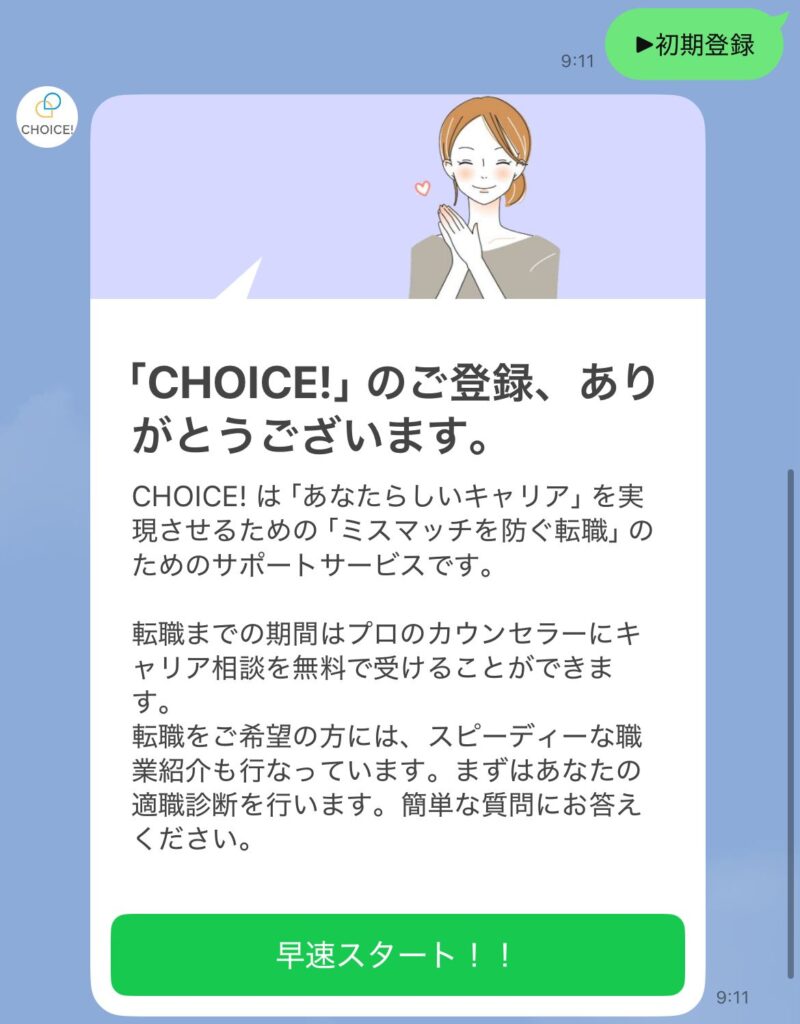This screenshot has width=800, height=1024.
Task: Open the CHOICE! account profile avatar
Action: point(47,117)
